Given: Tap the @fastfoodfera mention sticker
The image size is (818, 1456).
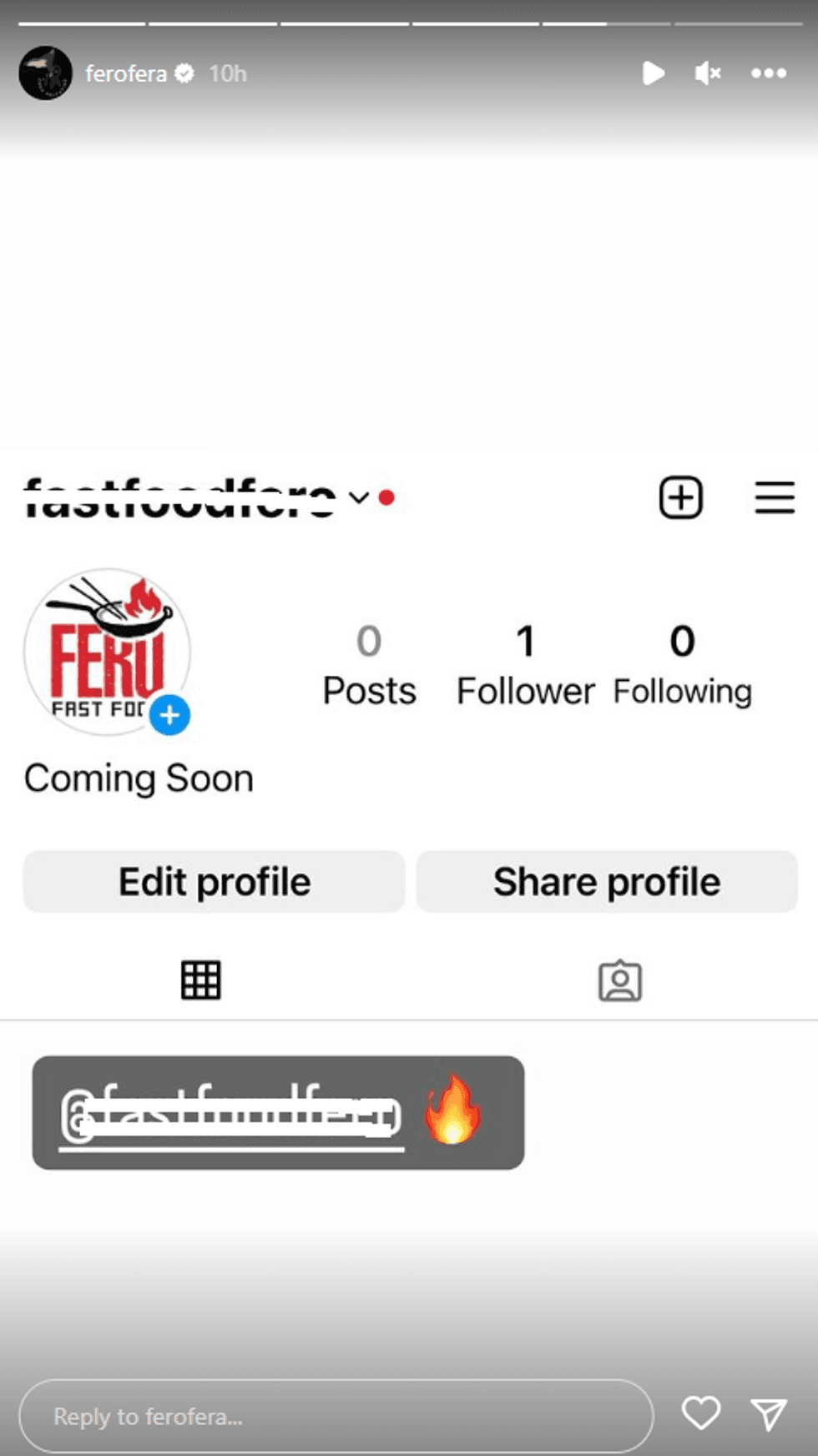Looking at the screenshot, I should tap(277, 1112).
